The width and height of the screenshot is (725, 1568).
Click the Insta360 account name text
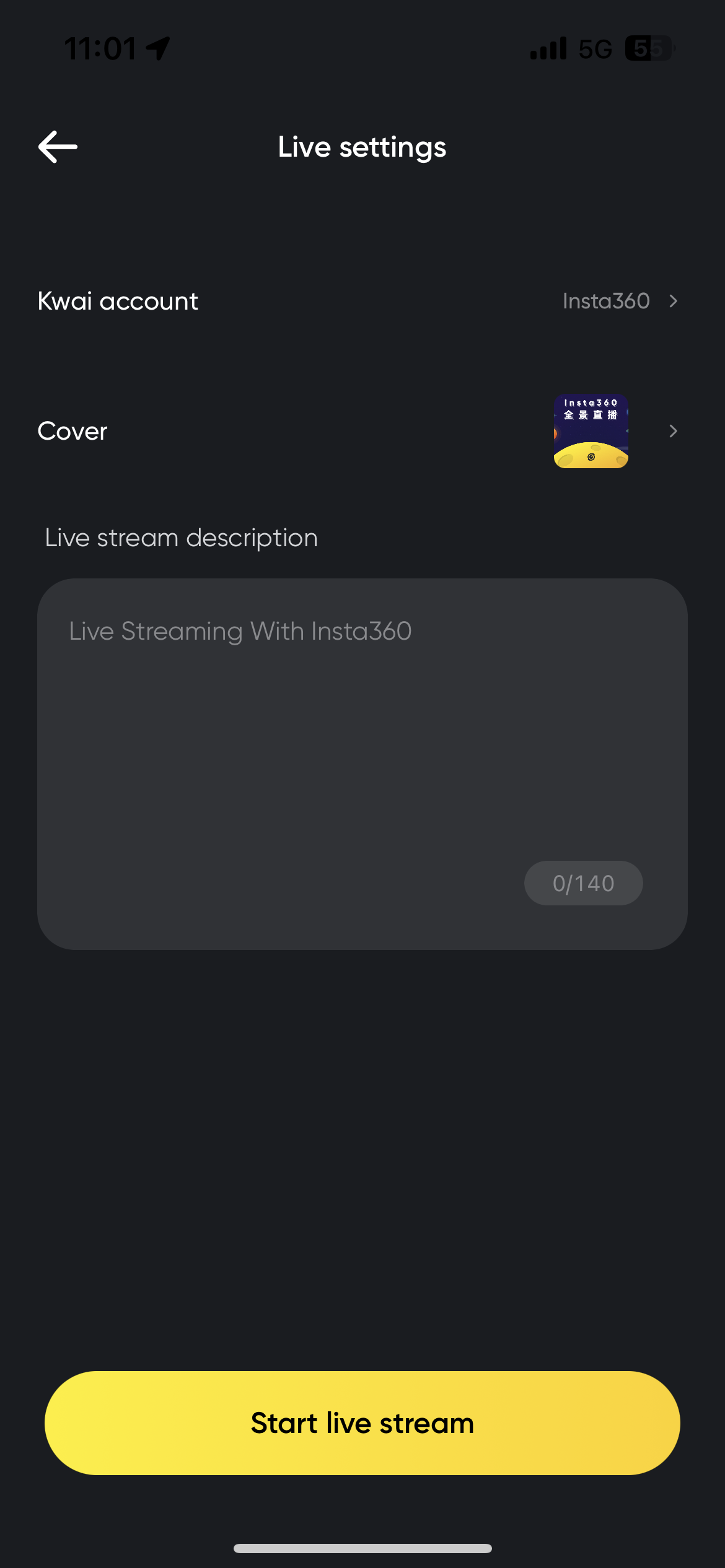[x=604, y=301]
